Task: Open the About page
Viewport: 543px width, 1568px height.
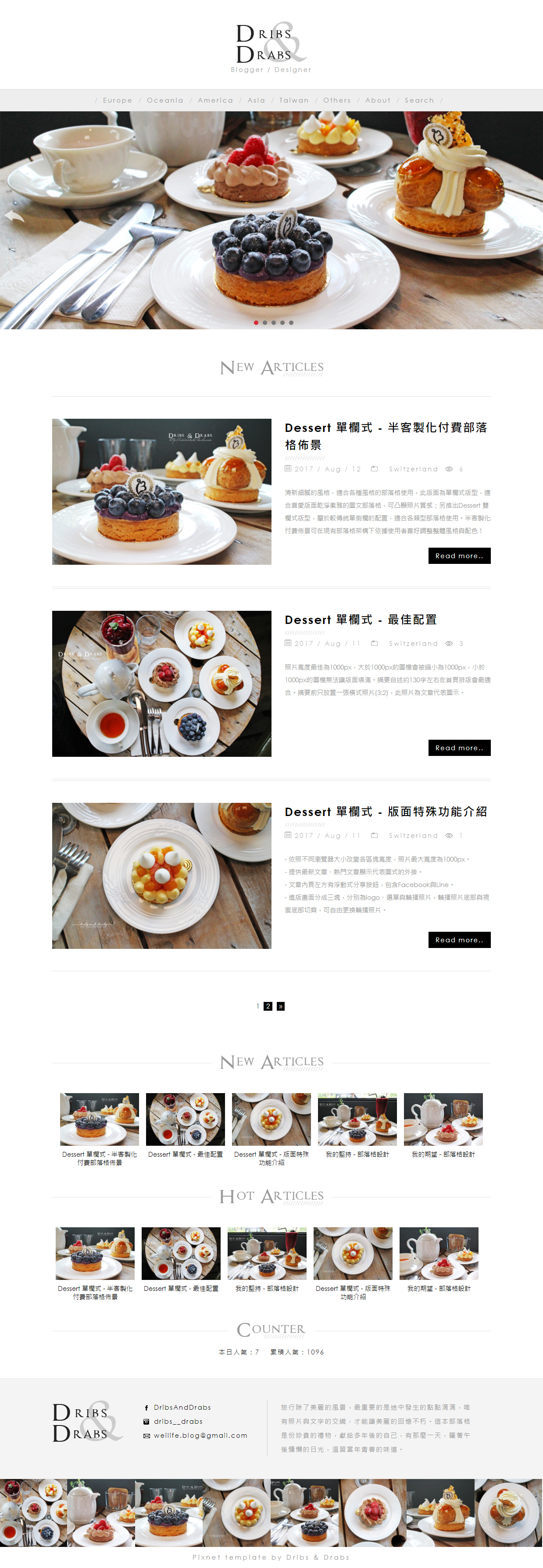Action: (377, 100)
